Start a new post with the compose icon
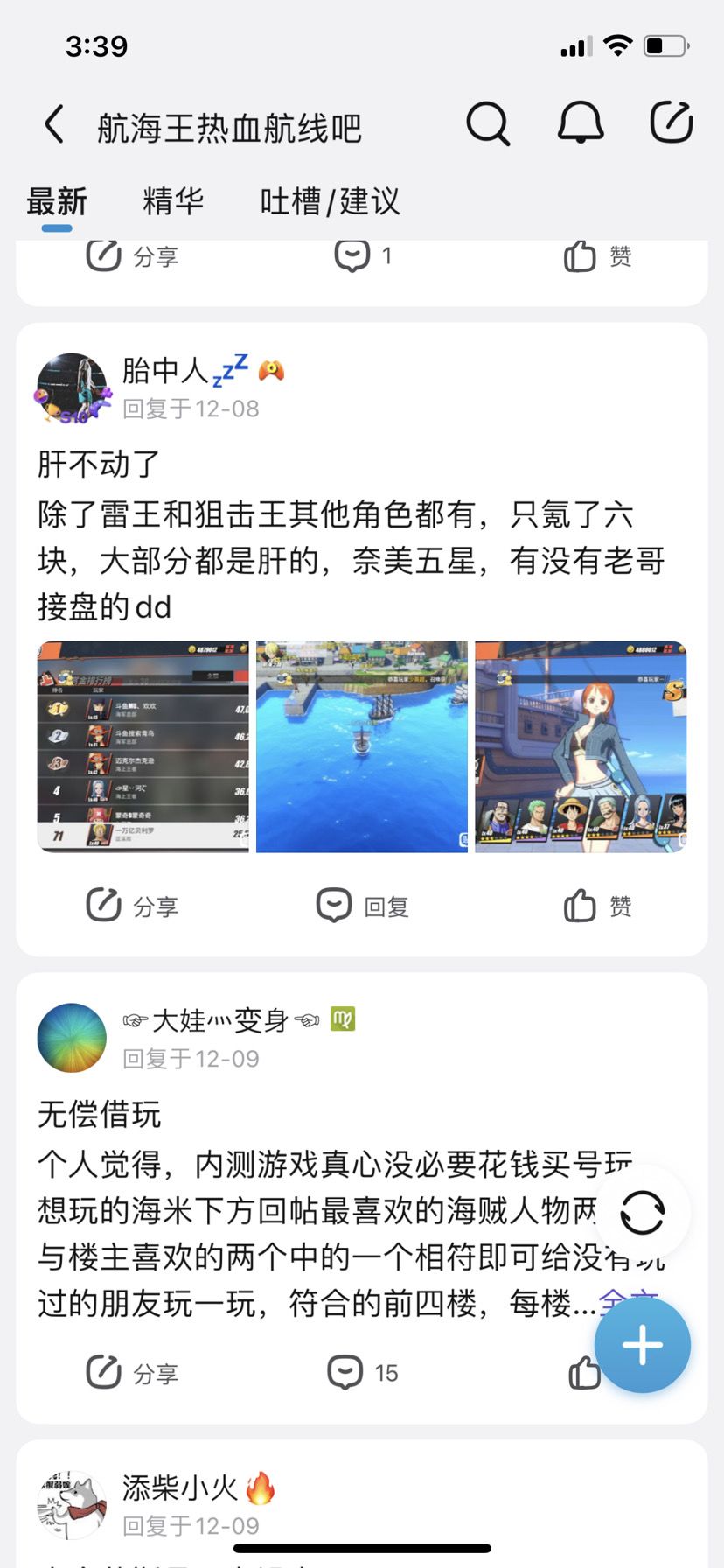The width and height of the screenshot is (724, 1568). [670, 123]
